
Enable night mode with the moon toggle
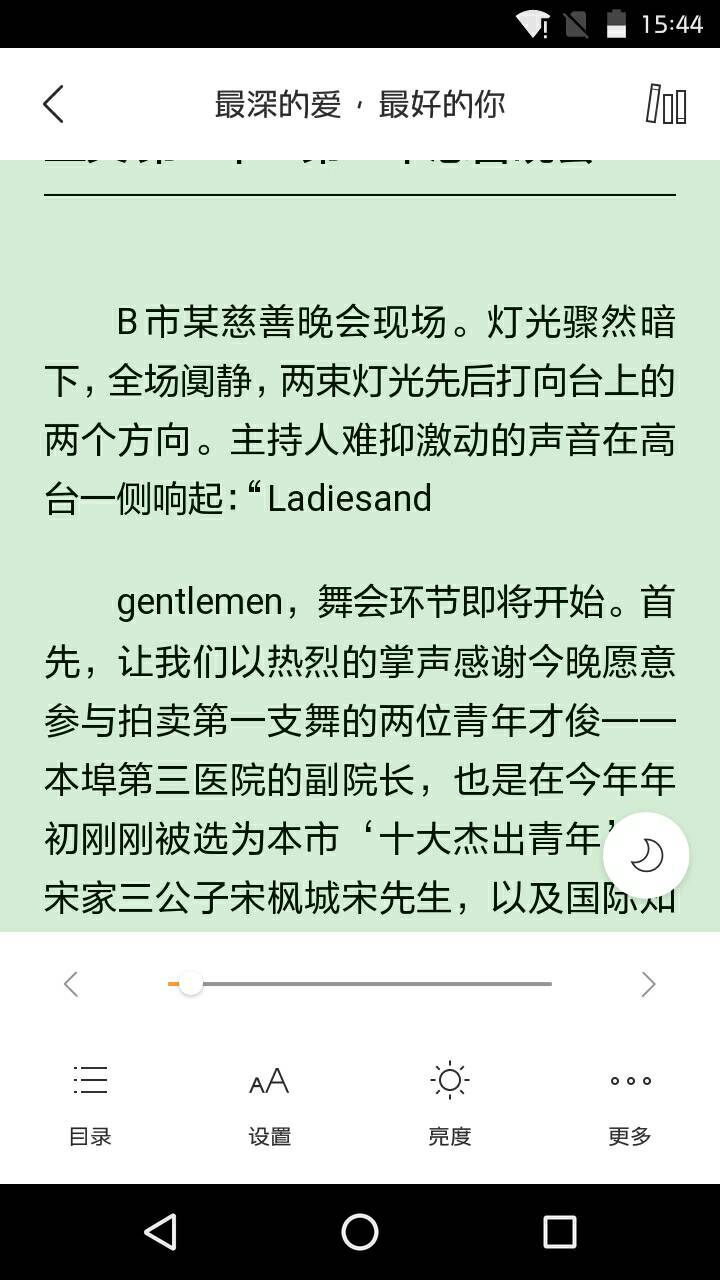tap(646, 855)
